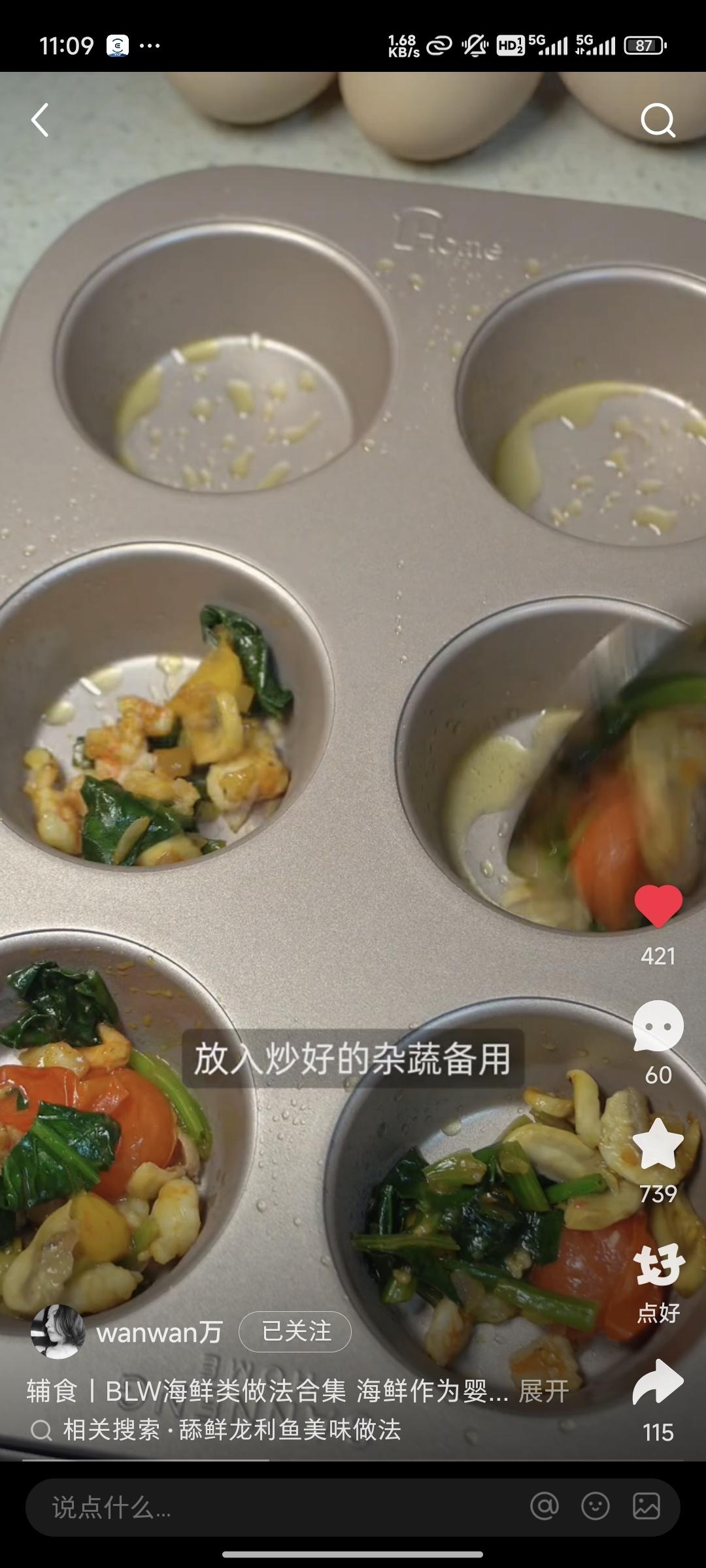Image resolution: width=706 pixels, height=1568 pixels.
Task: Share the video via the arrow icon
Action: (658, 1382)
